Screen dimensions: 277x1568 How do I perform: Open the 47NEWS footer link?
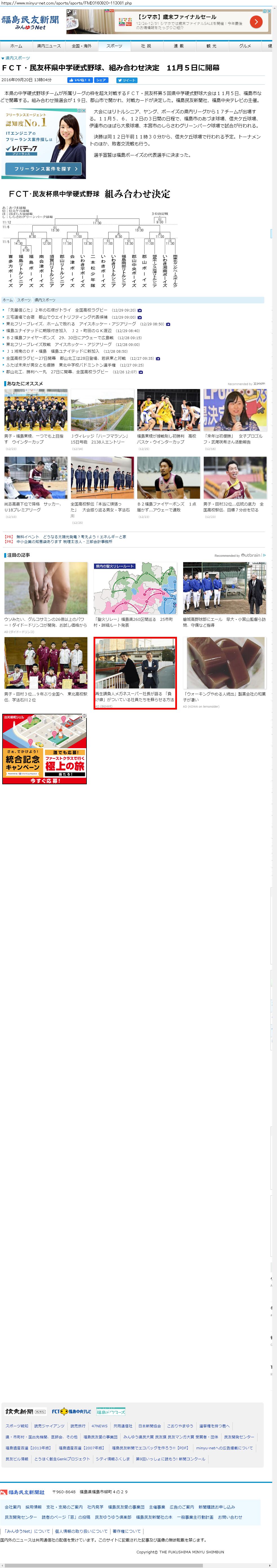(99, 1426)
